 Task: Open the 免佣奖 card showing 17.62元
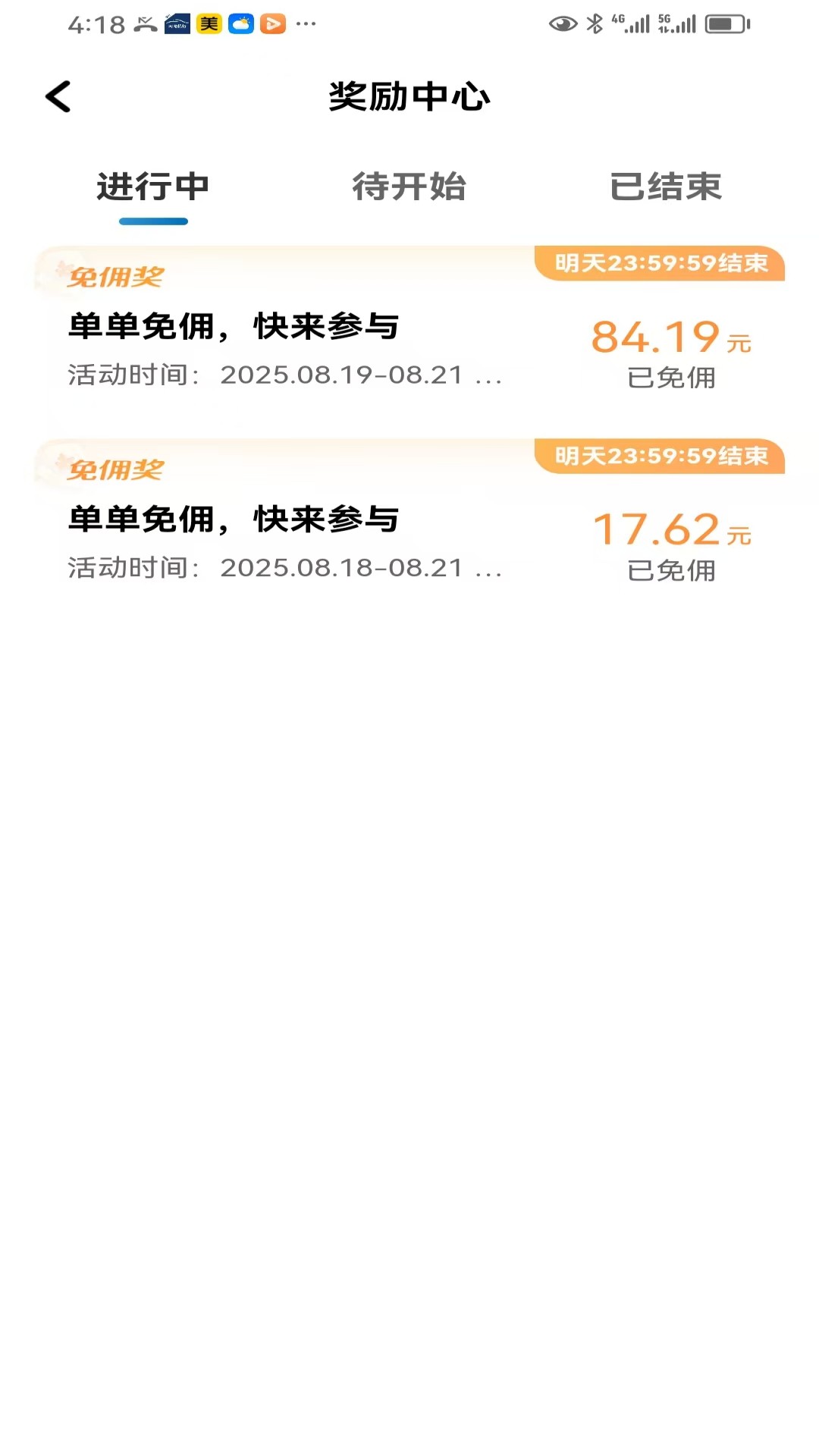coord(409,521)
